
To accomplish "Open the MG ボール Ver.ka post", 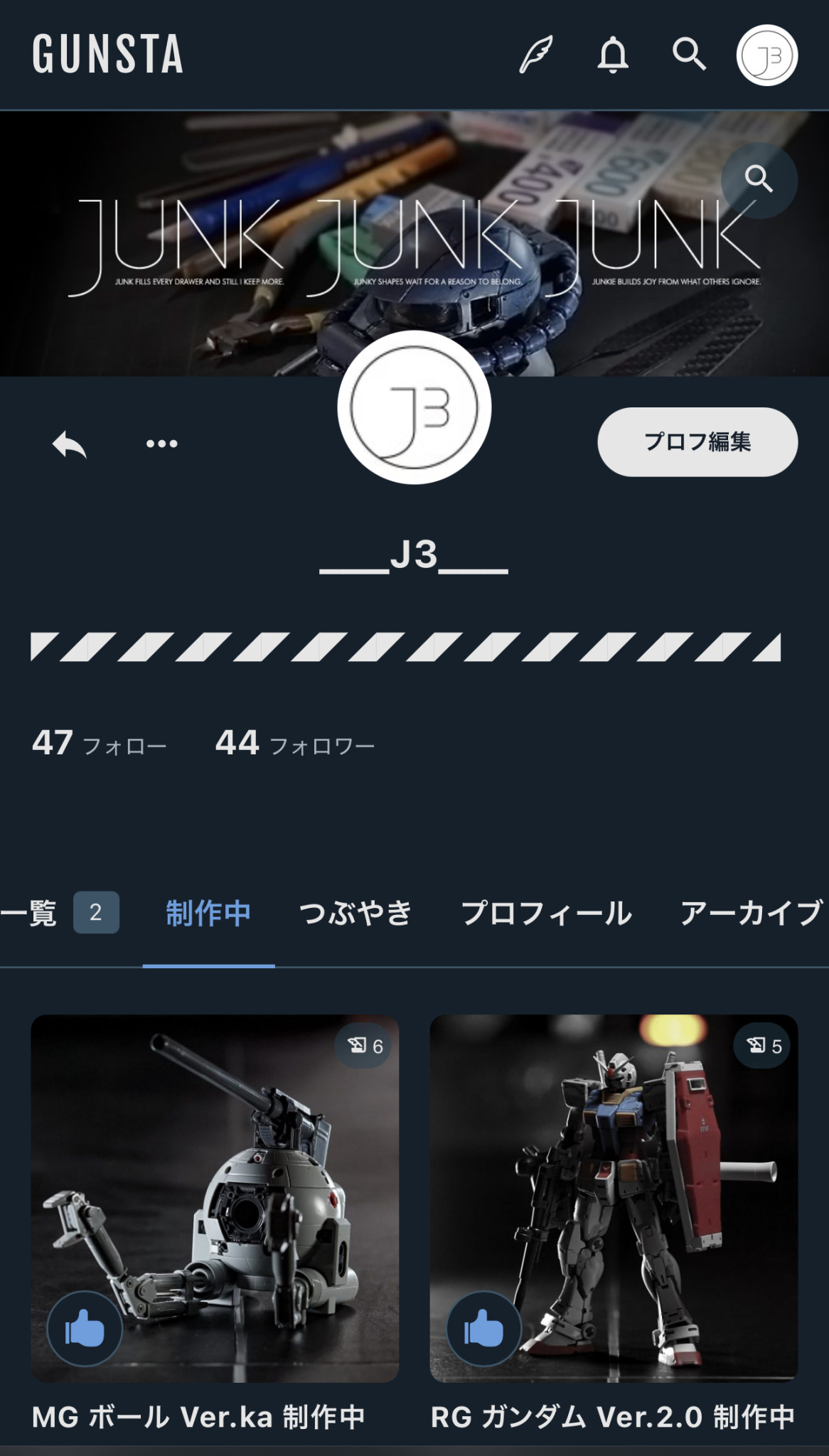I will point(215,1199).
